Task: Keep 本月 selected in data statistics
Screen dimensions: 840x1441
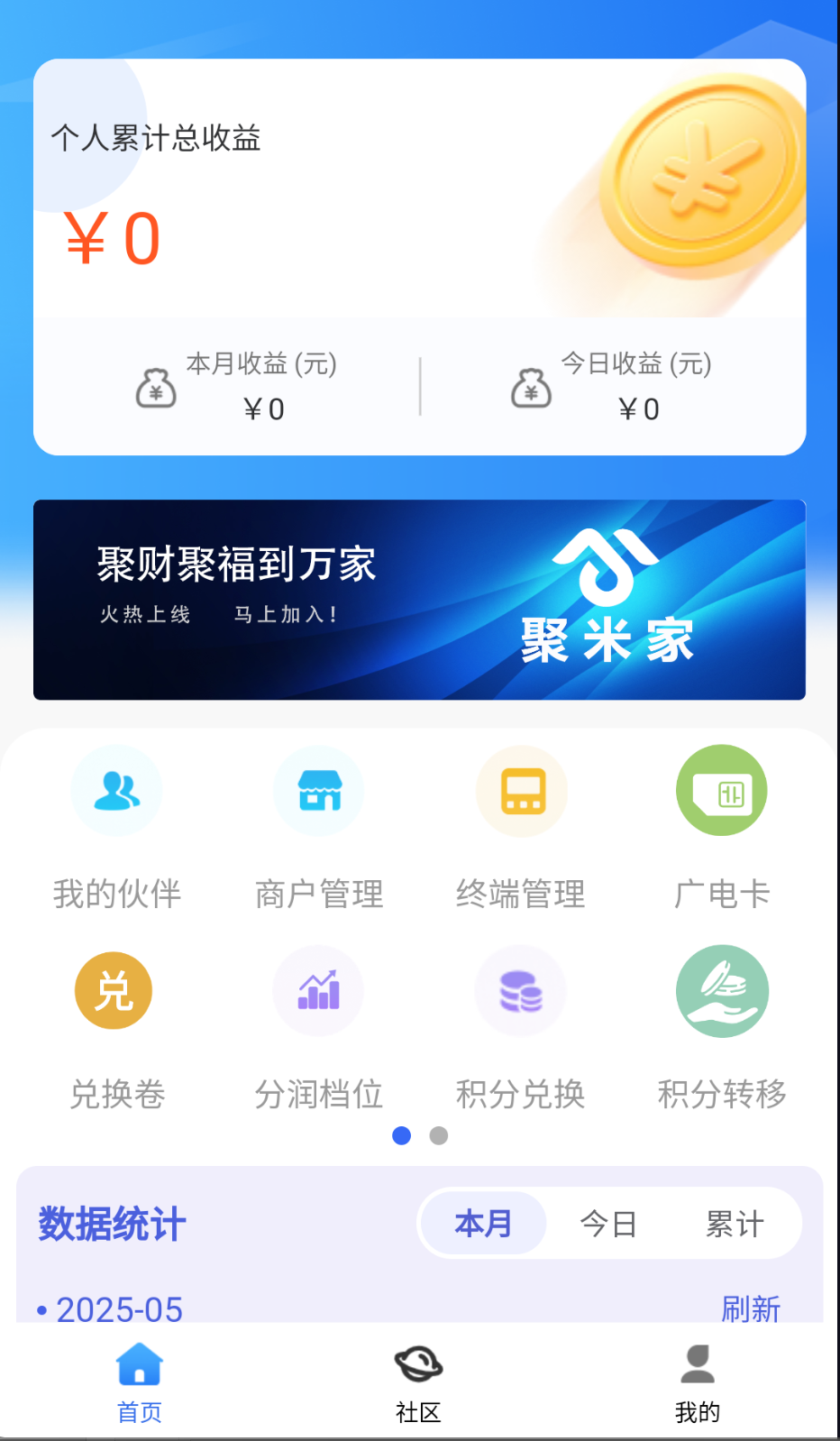Action: coord(483,1223)
